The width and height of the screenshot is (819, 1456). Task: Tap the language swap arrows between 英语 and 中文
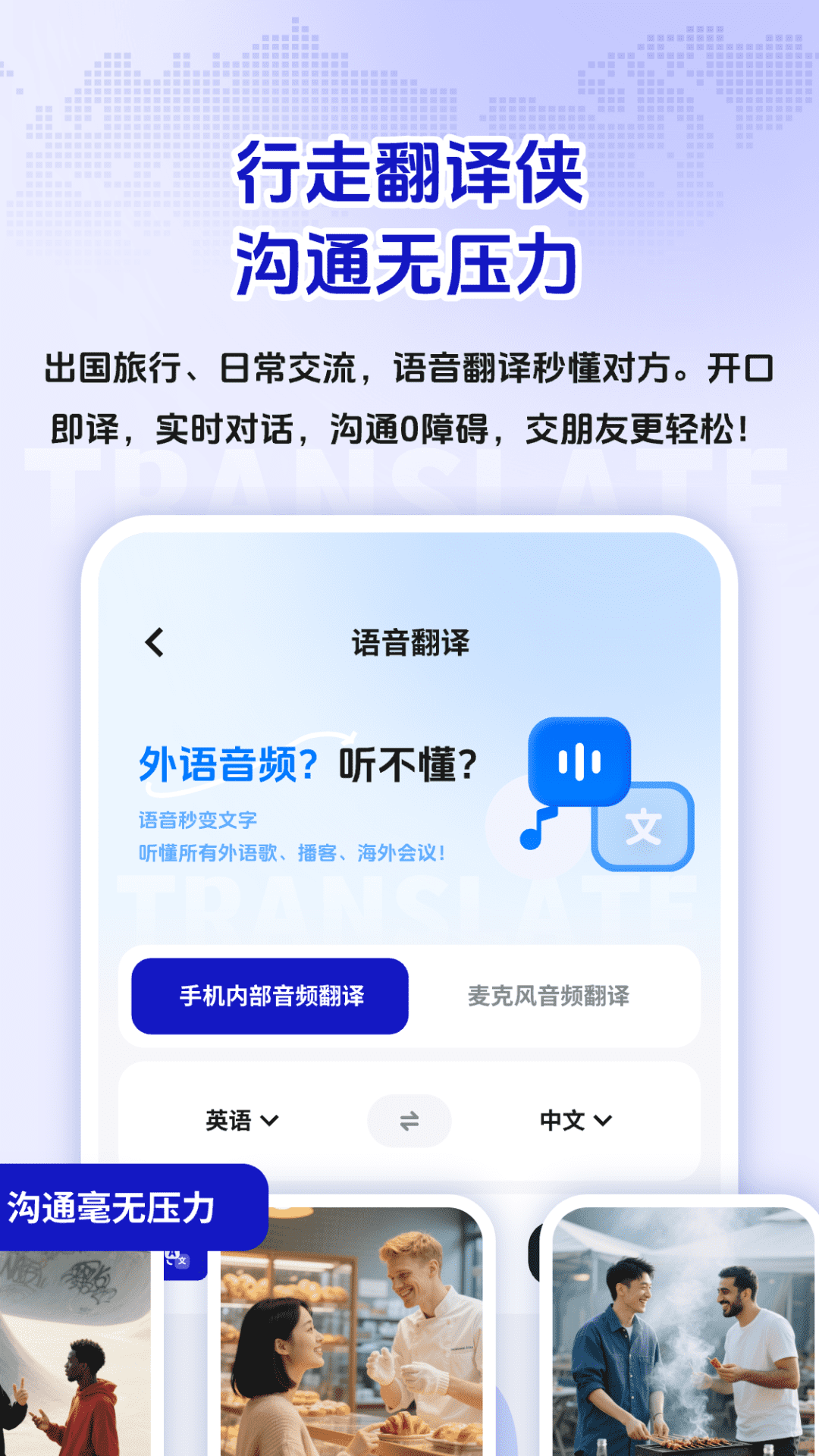(x=409, y=1120)
